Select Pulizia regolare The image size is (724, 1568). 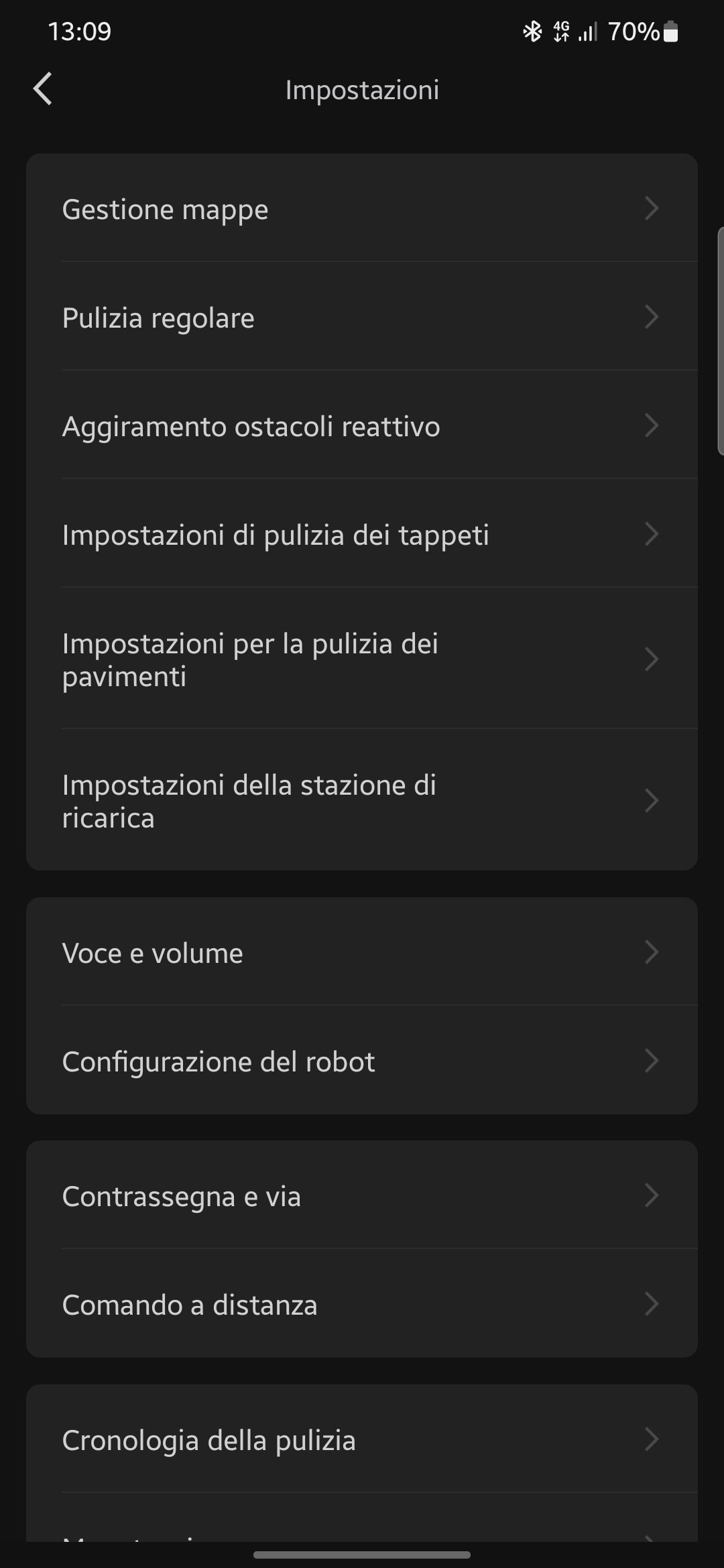362,318
